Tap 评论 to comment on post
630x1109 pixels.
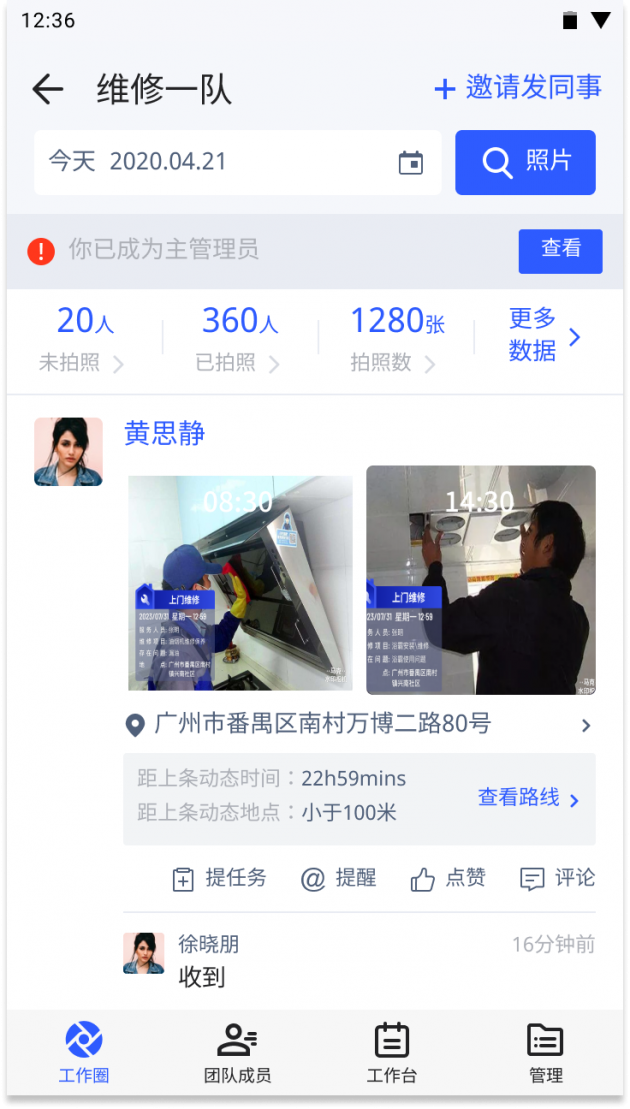point(557,878)
